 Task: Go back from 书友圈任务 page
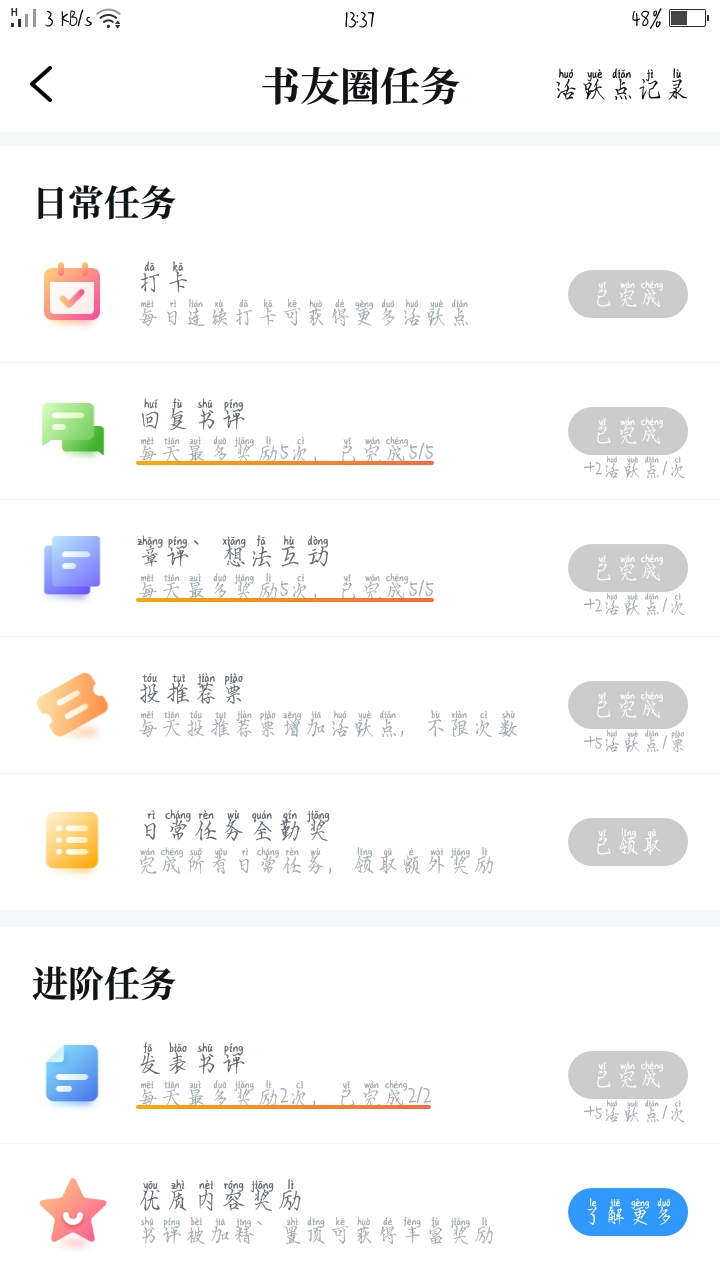coord(42,85)
